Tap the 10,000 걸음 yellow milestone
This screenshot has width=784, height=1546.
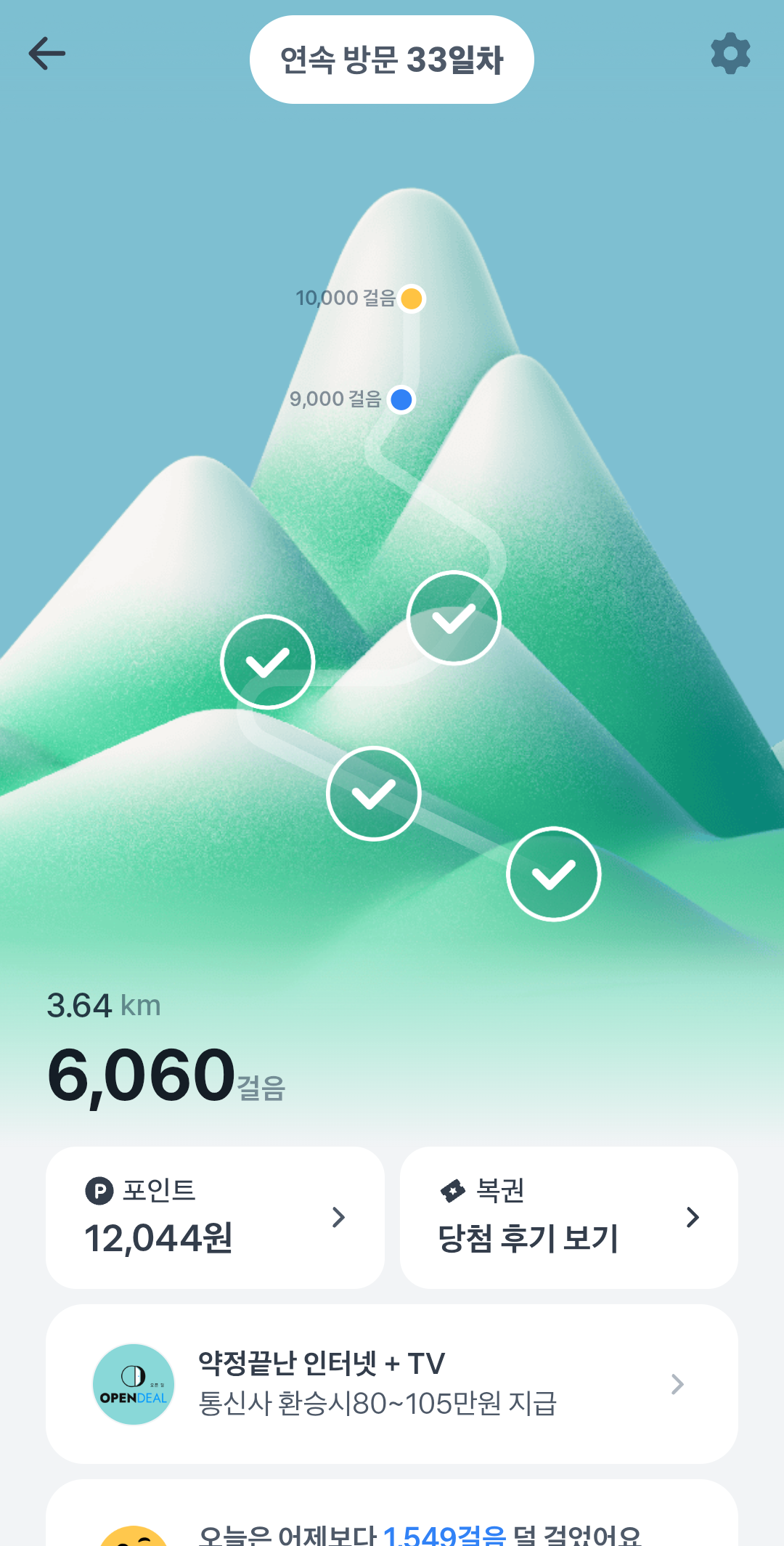(x=412, y=298)
